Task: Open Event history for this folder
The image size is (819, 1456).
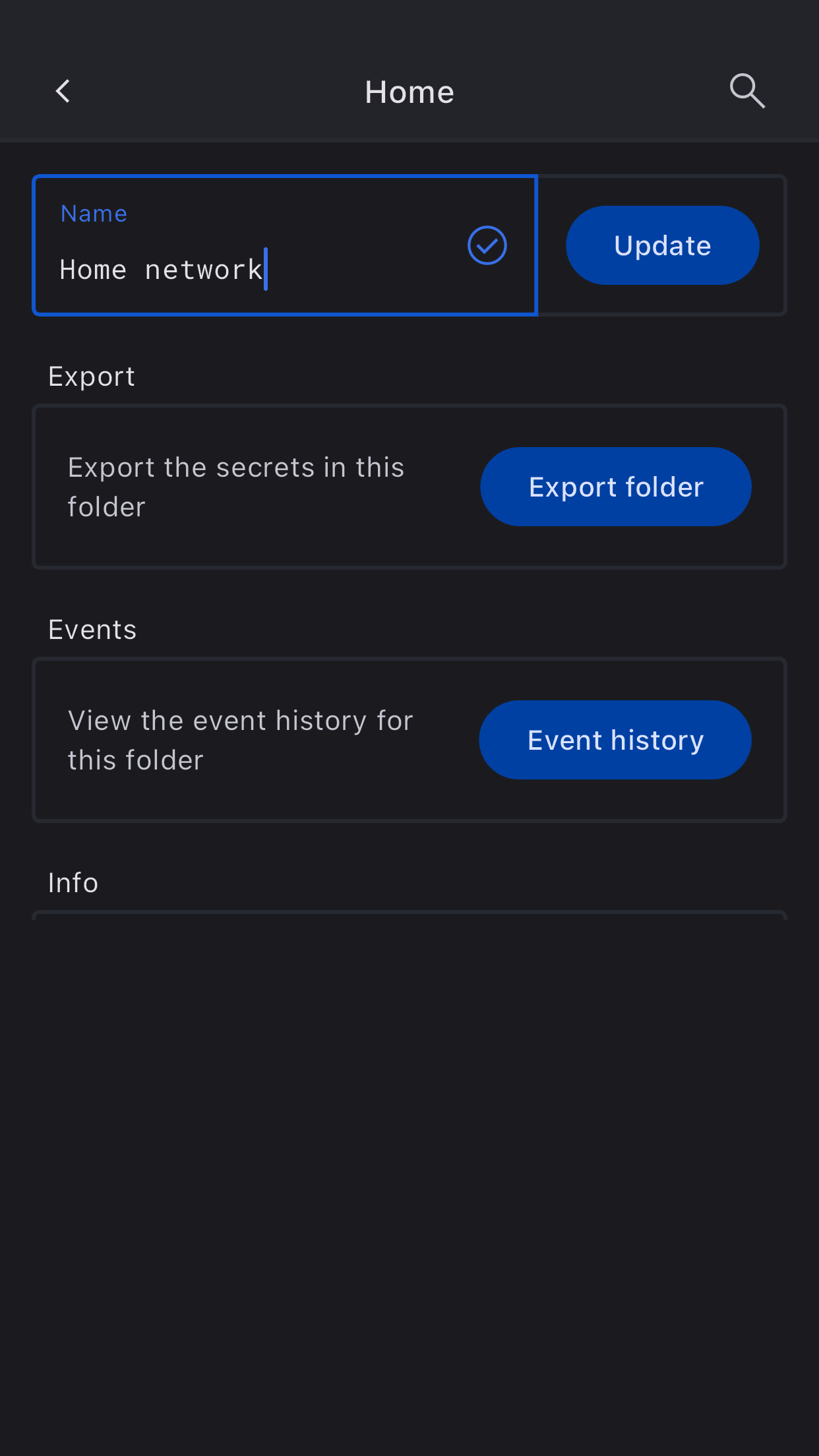Action: (615, 740)
